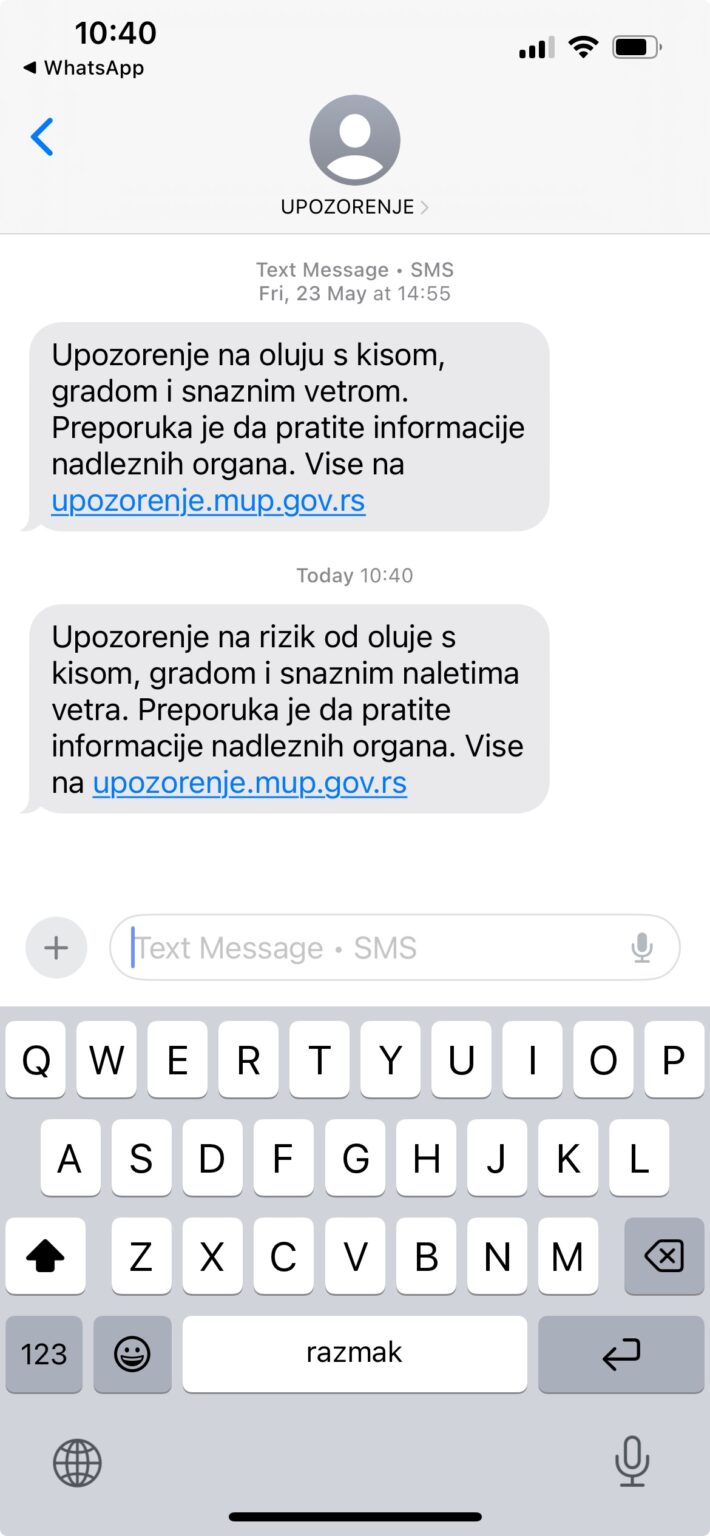This screenshot has width=710, height=1536.
Task: Open the plus attachments menu
Action: pyautogui.click(x=56, y=948)
